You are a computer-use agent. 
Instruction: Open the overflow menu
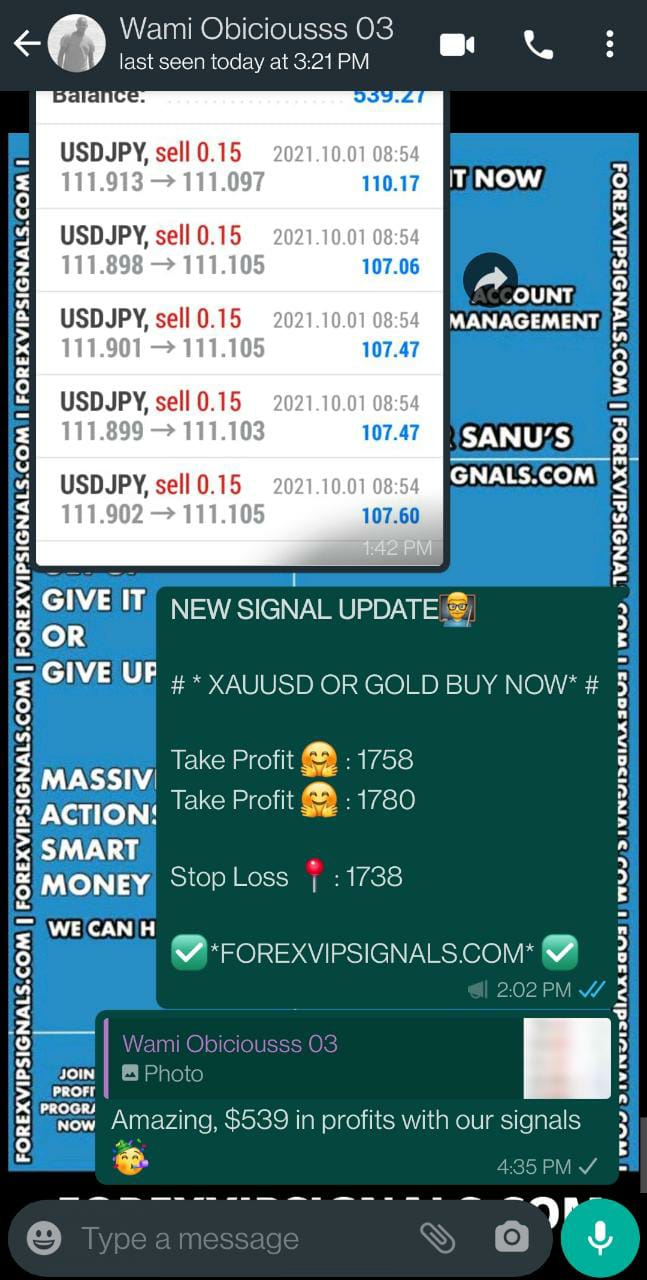point(610,45)
